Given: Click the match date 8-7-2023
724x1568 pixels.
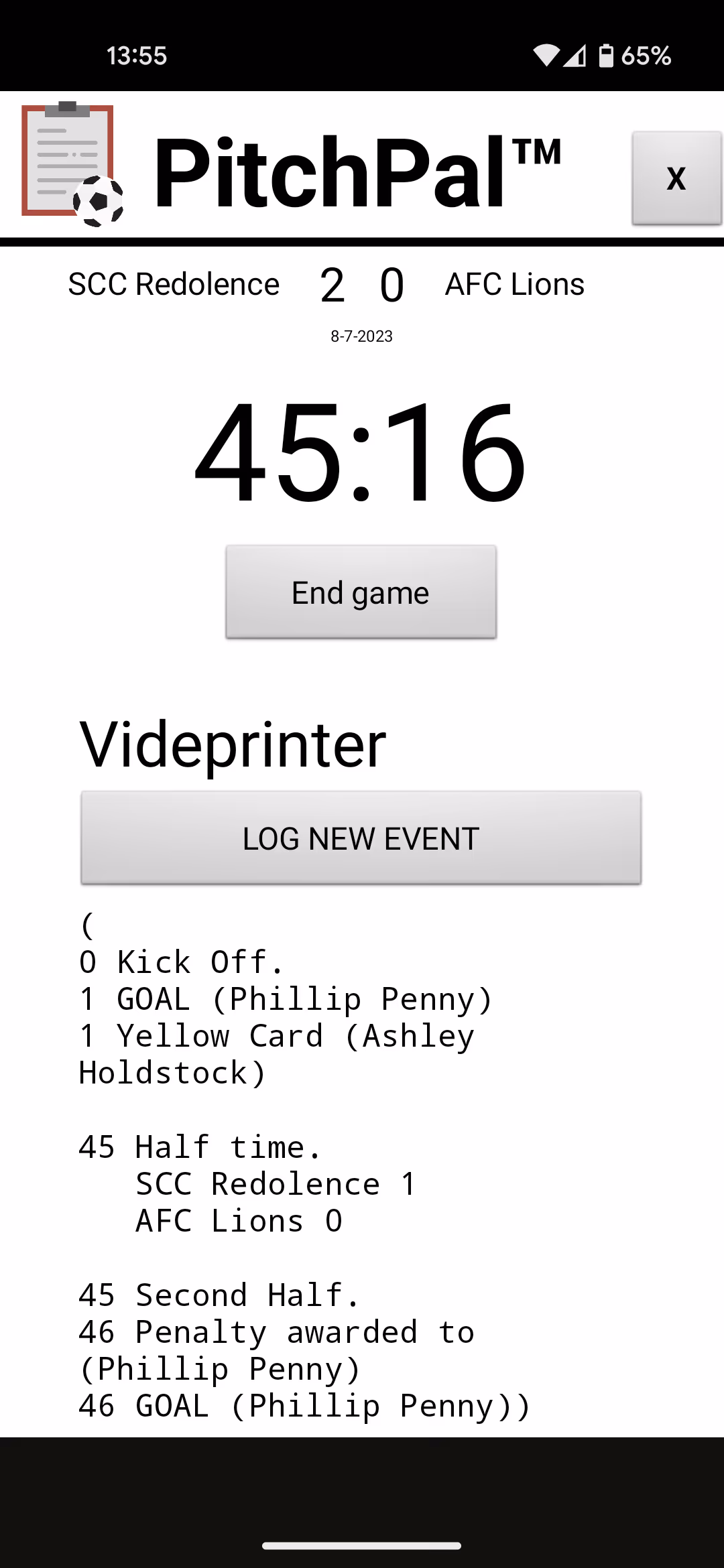Looking at the screenshot, I should (x=361, y=336).
